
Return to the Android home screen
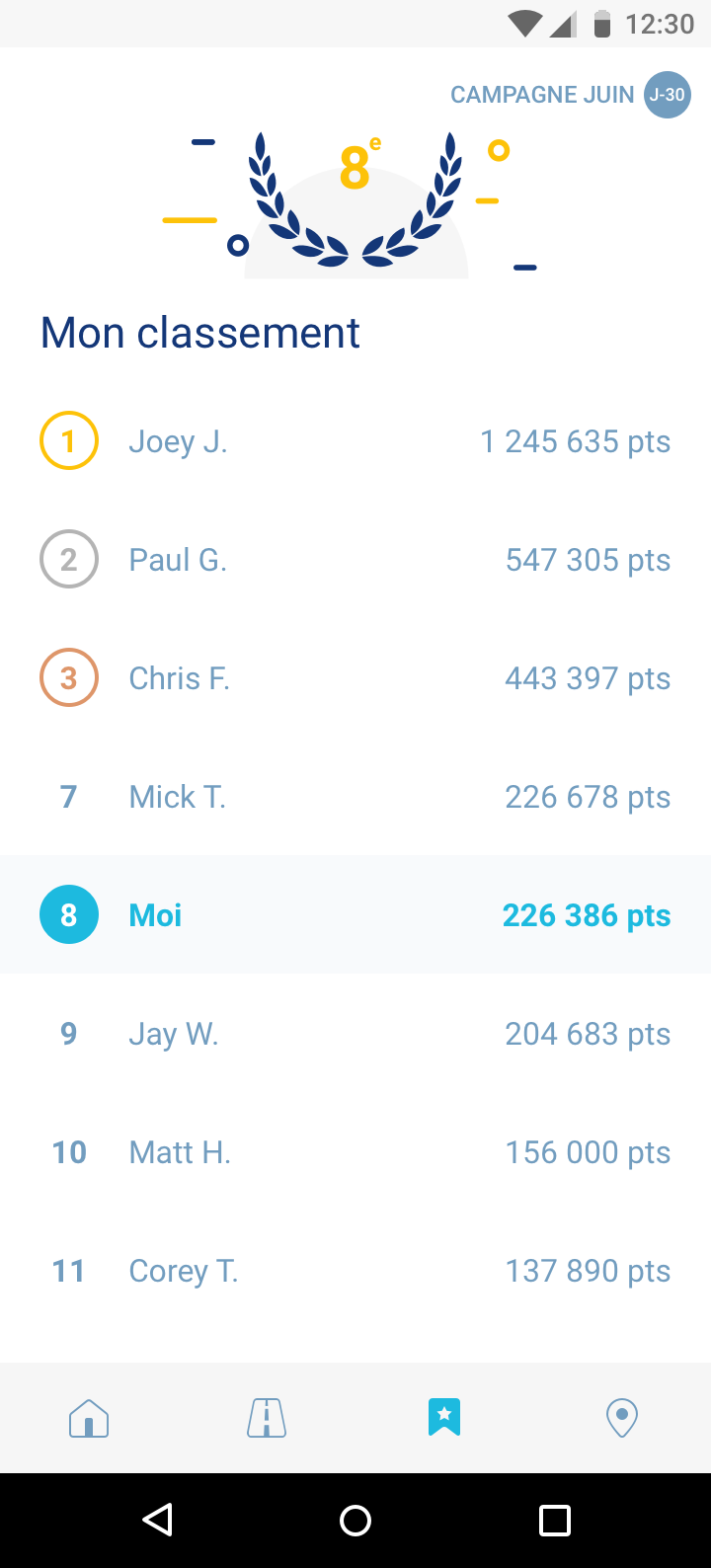coord(355,1520)
